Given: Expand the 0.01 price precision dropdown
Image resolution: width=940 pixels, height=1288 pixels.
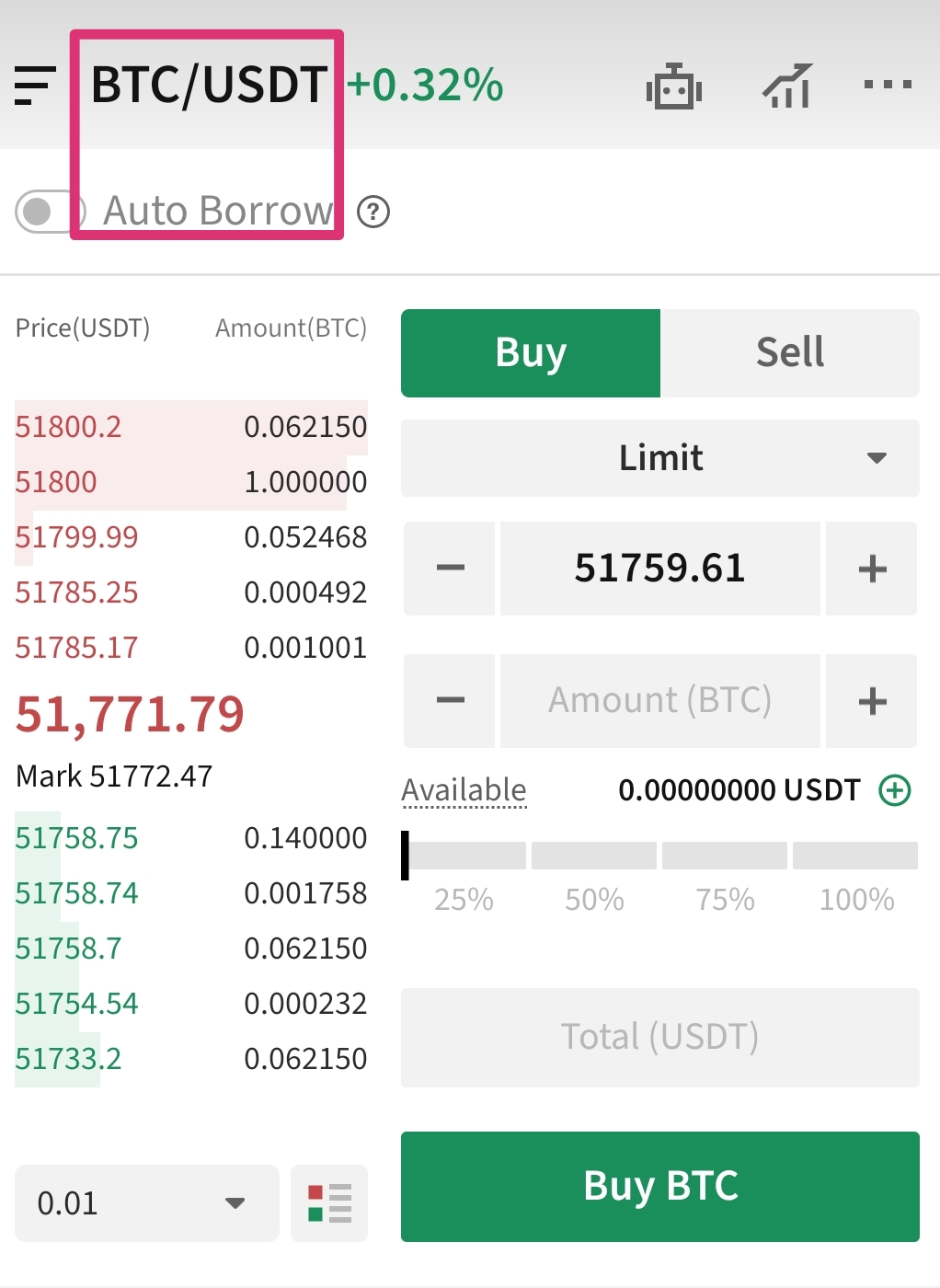Looking at the screenshot, I should tap(146, 1203).
